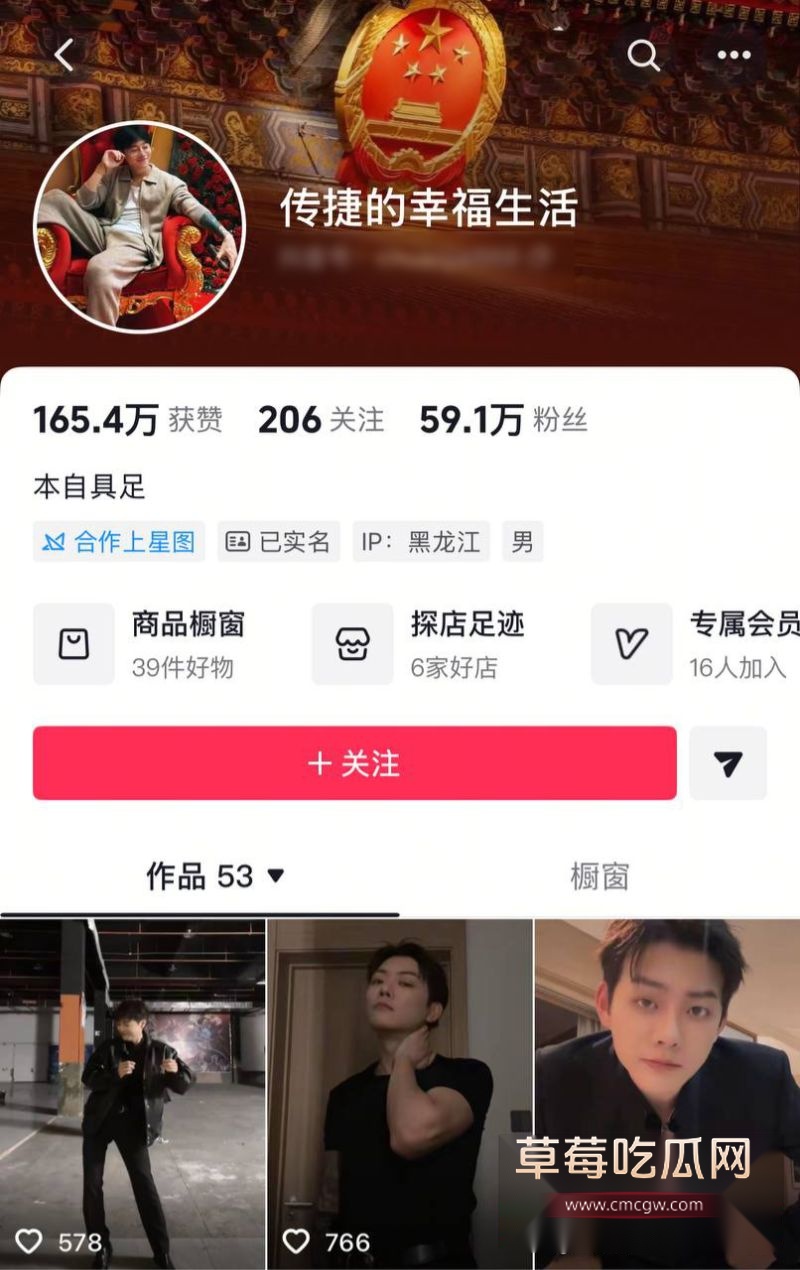Screen dimensions: 800x1270
Task: Click the 专属会员 membership icon
Action: click(630, 644)
